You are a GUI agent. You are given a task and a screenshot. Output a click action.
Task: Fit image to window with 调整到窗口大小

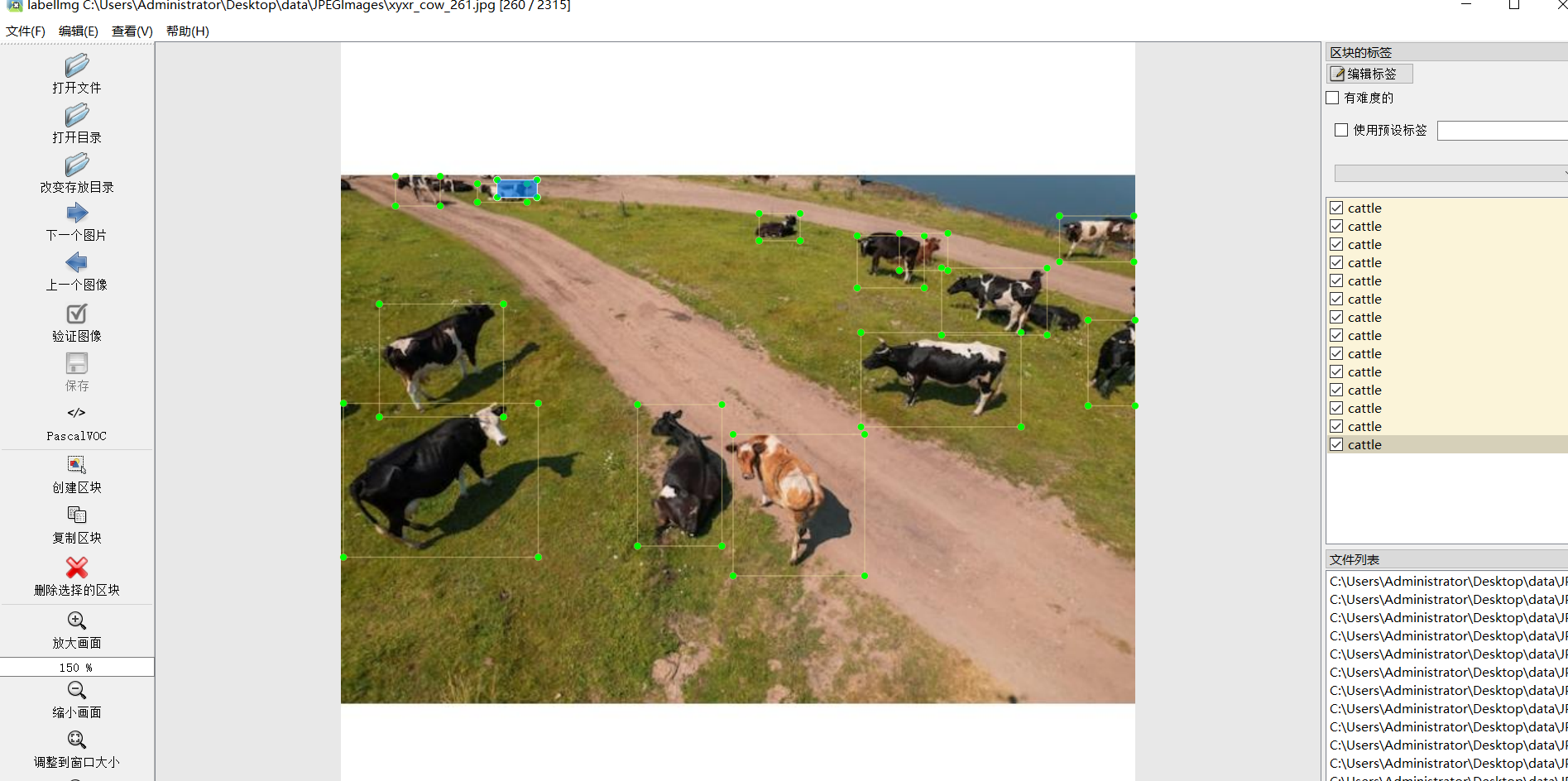tap(76, 748)
